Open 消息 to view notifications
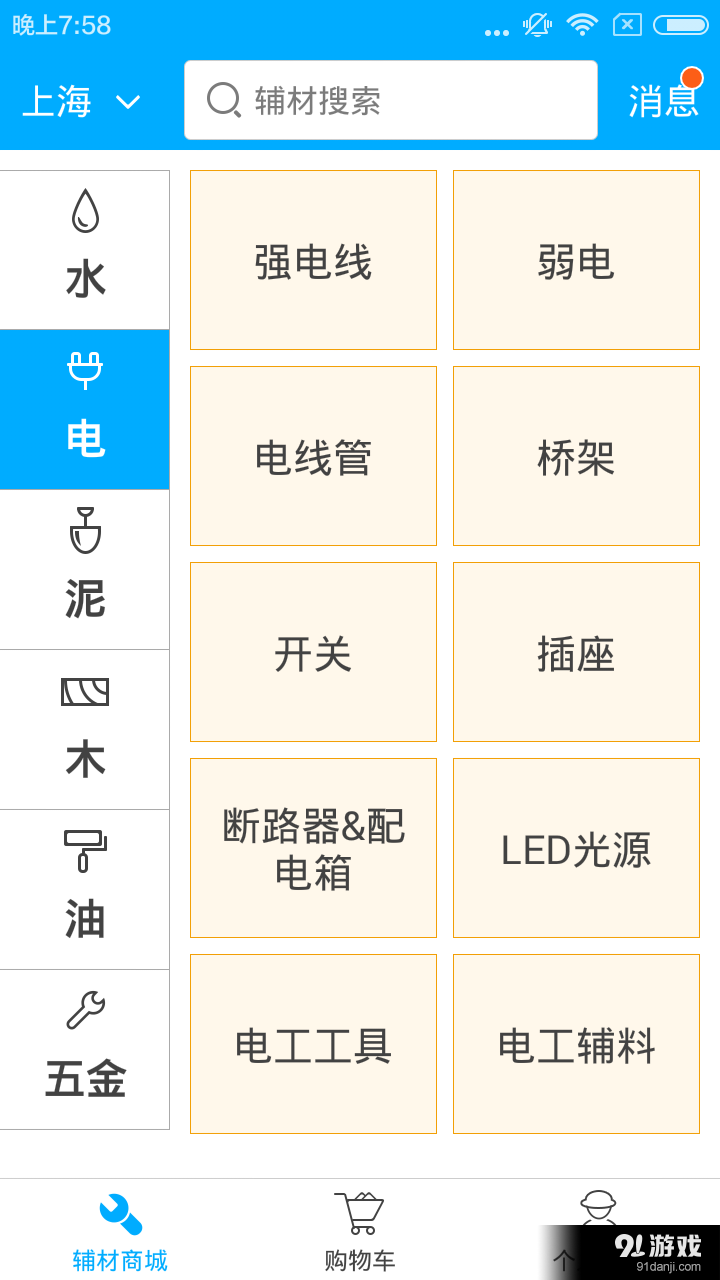 (662, 102)
